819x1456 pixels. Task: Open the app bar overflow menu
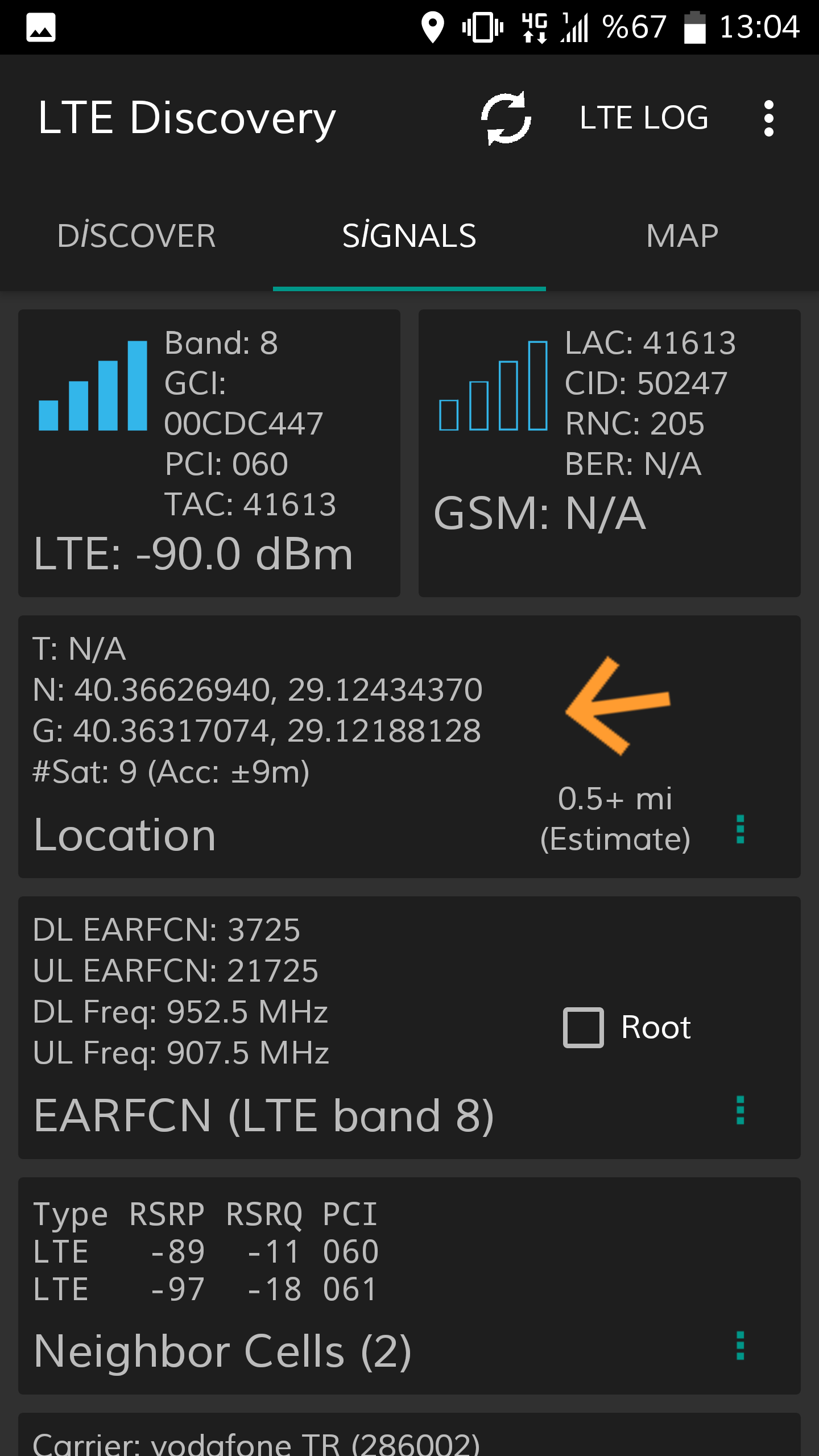coord(769,118)
